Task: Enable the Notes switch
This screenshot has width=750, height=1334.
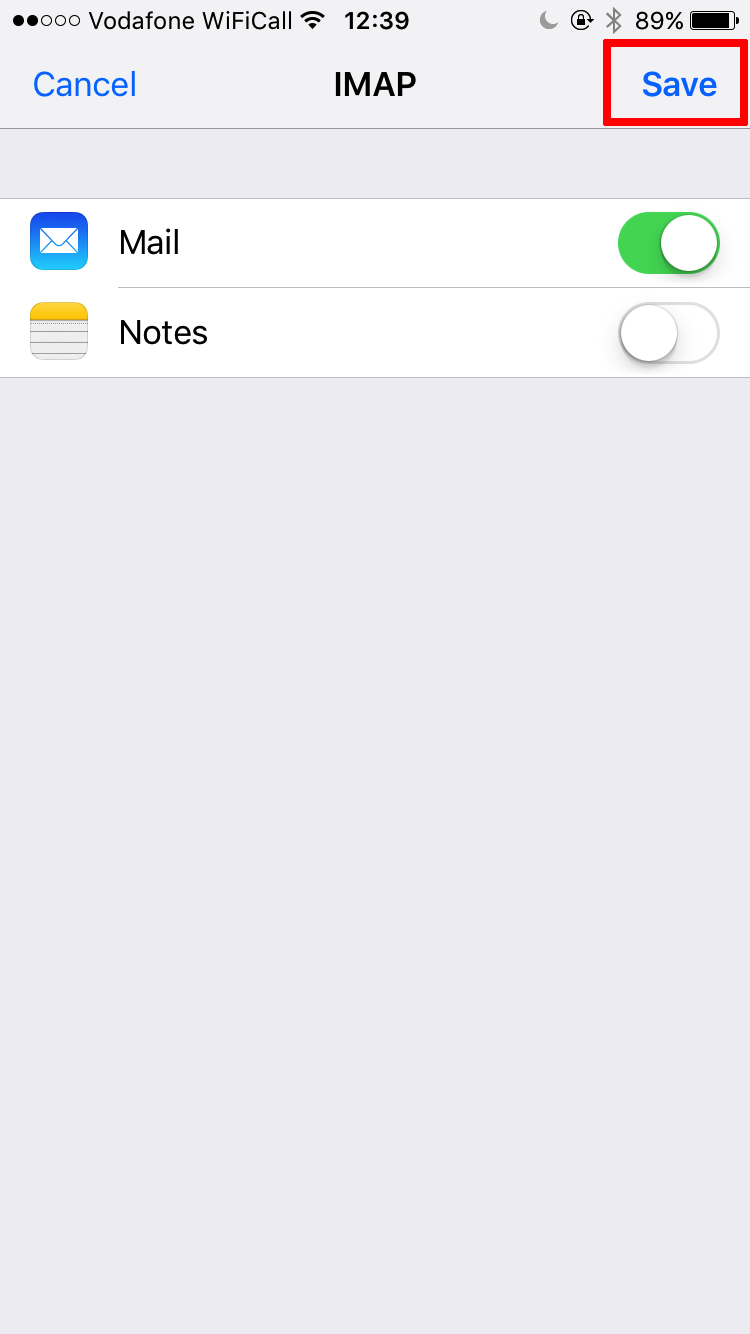Action: pyautogui.click(x=668, y=333)
